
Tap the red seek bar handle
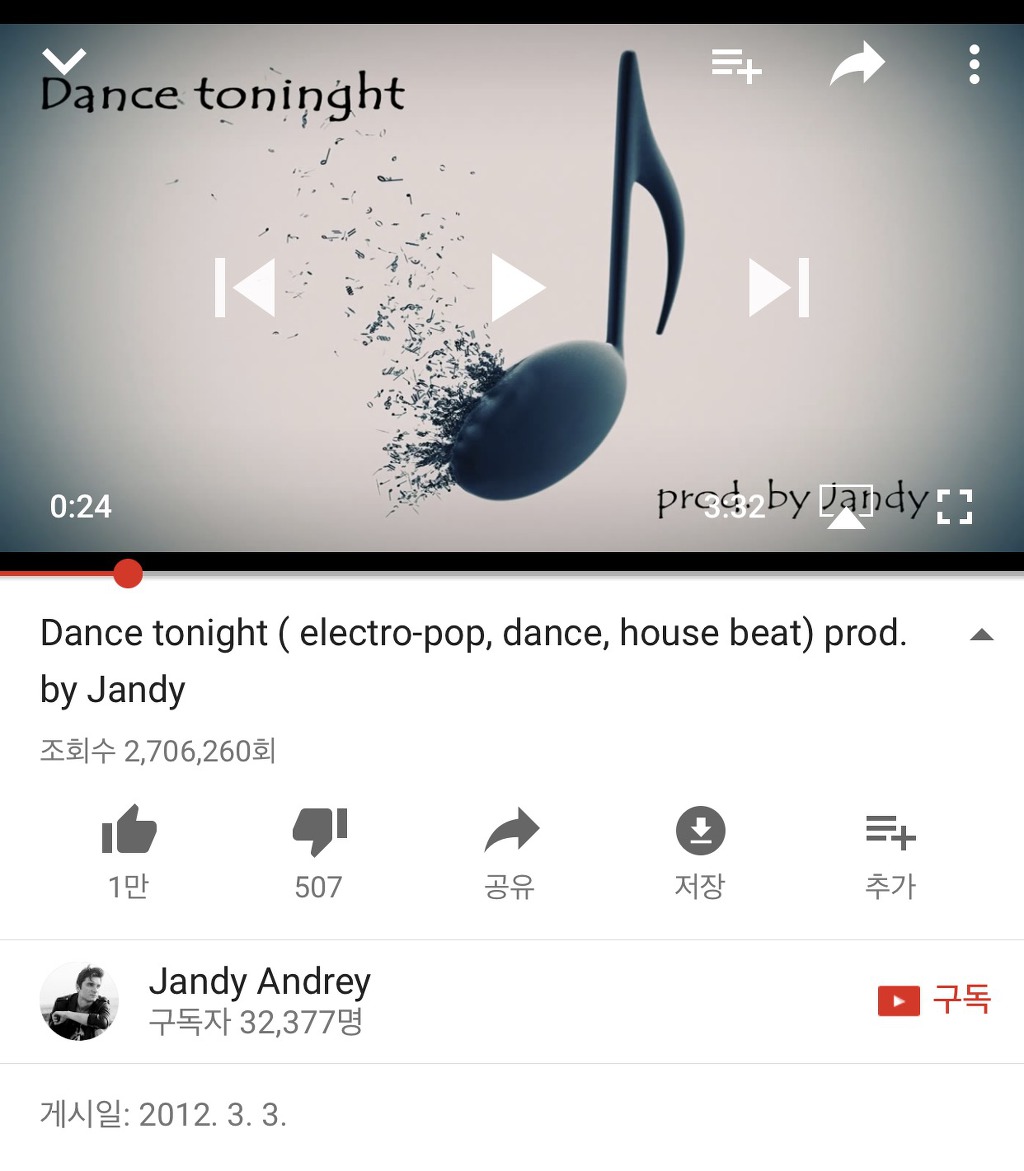(128, 574)
